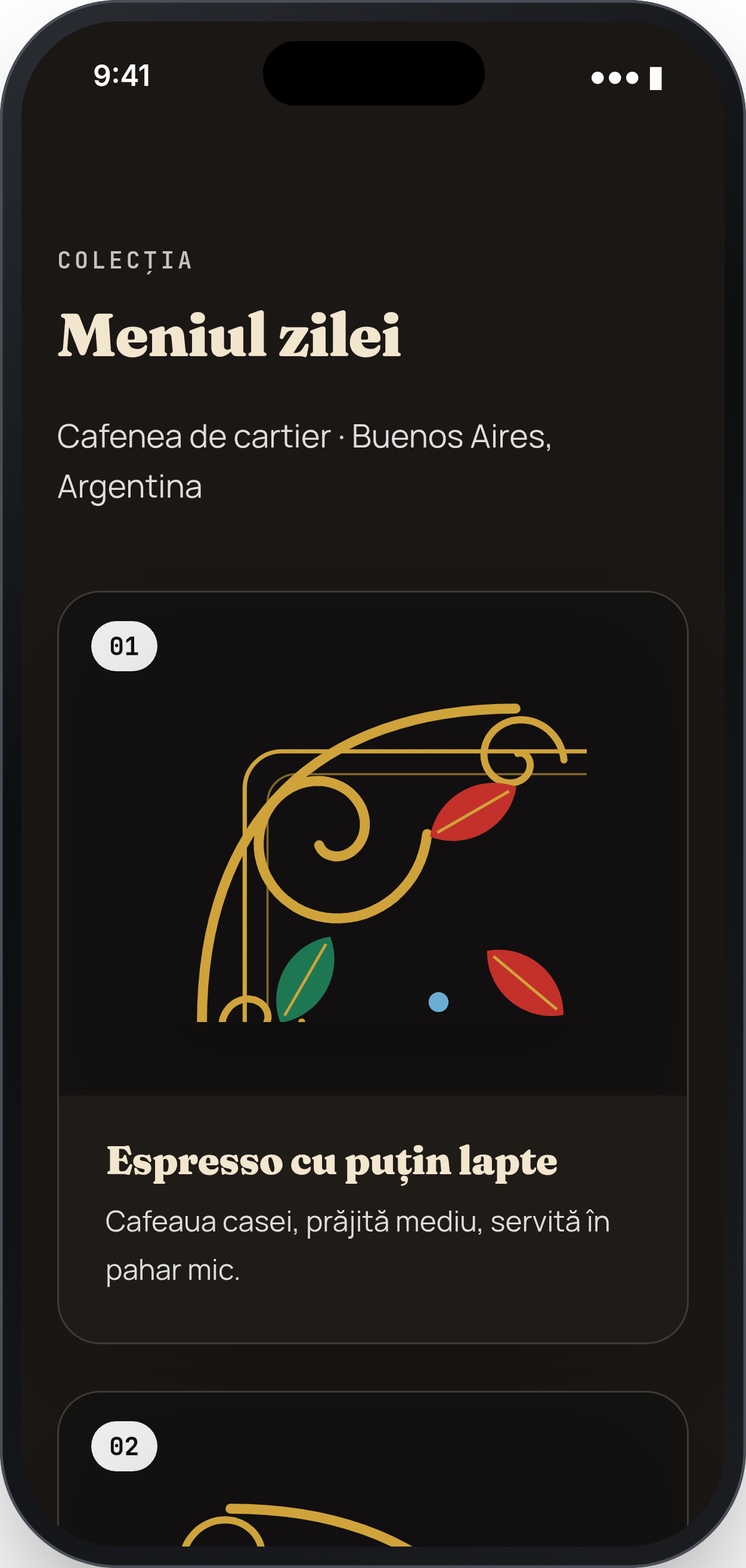Open the menu card numbered 02

pyautogui.click(x=372, y=1468)
